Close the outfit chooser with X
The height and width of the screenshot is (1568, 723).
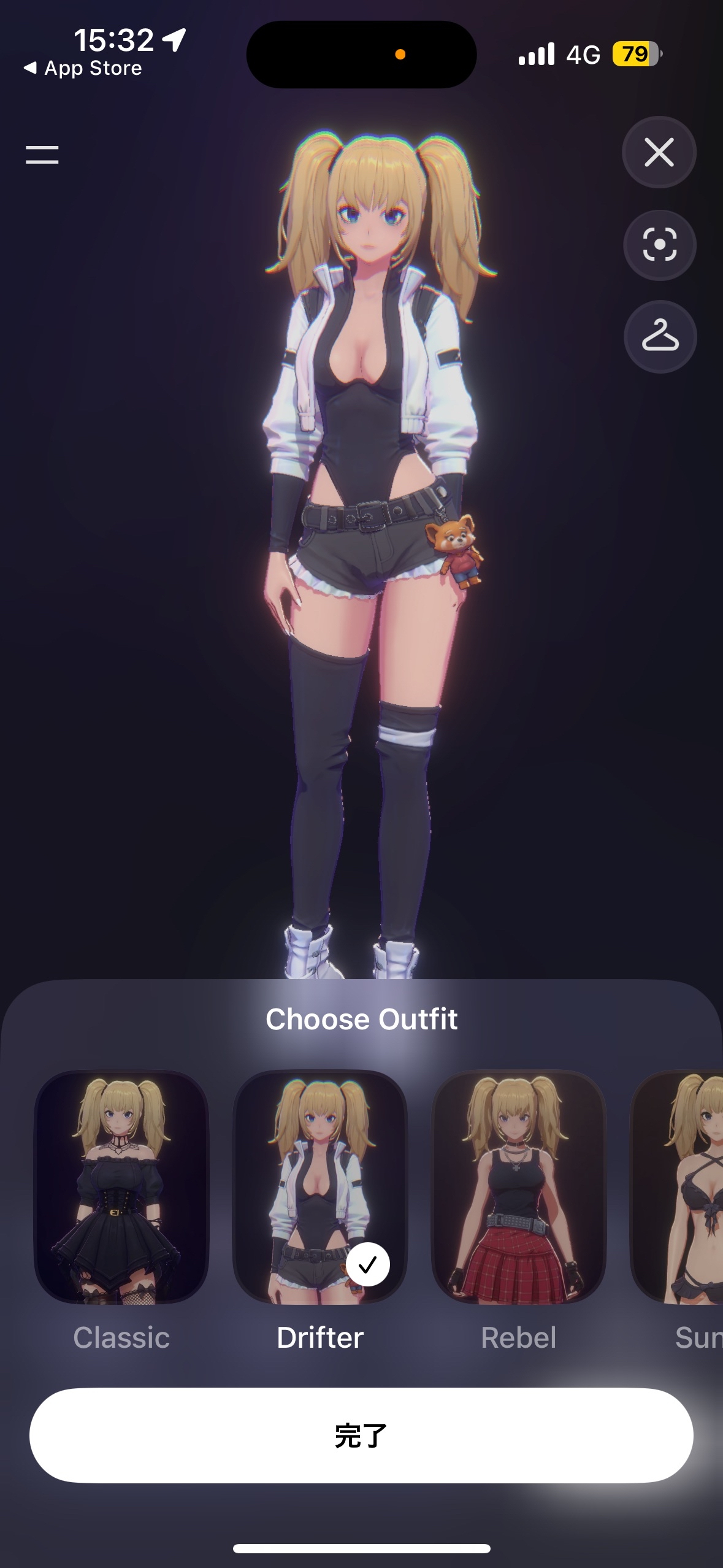pyautogui.click(x=659, y=152)
